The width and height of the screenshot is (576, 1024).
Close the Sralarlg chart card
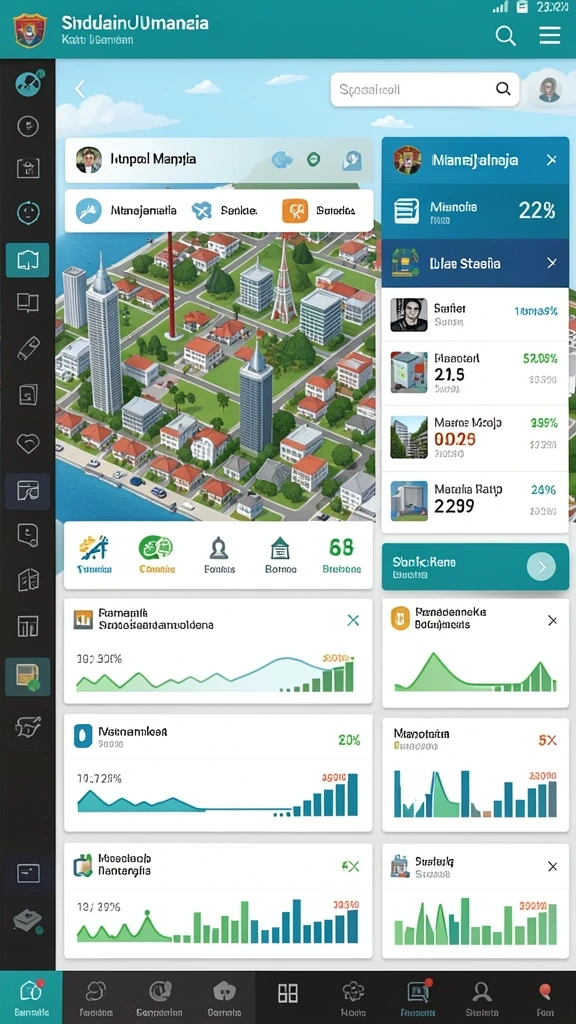(552, 867)
